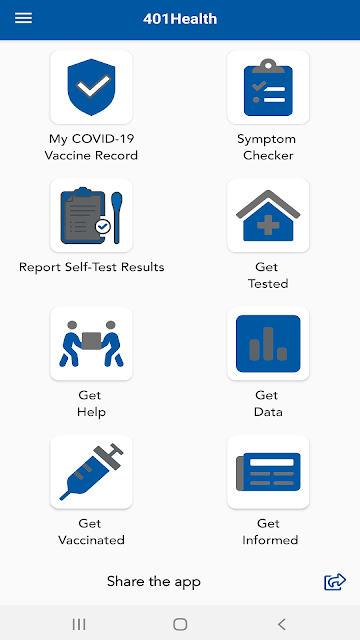Viewport: 360px width, 640px height.
Task: Open the Get Informed news tile
Action: pos(268,472)
